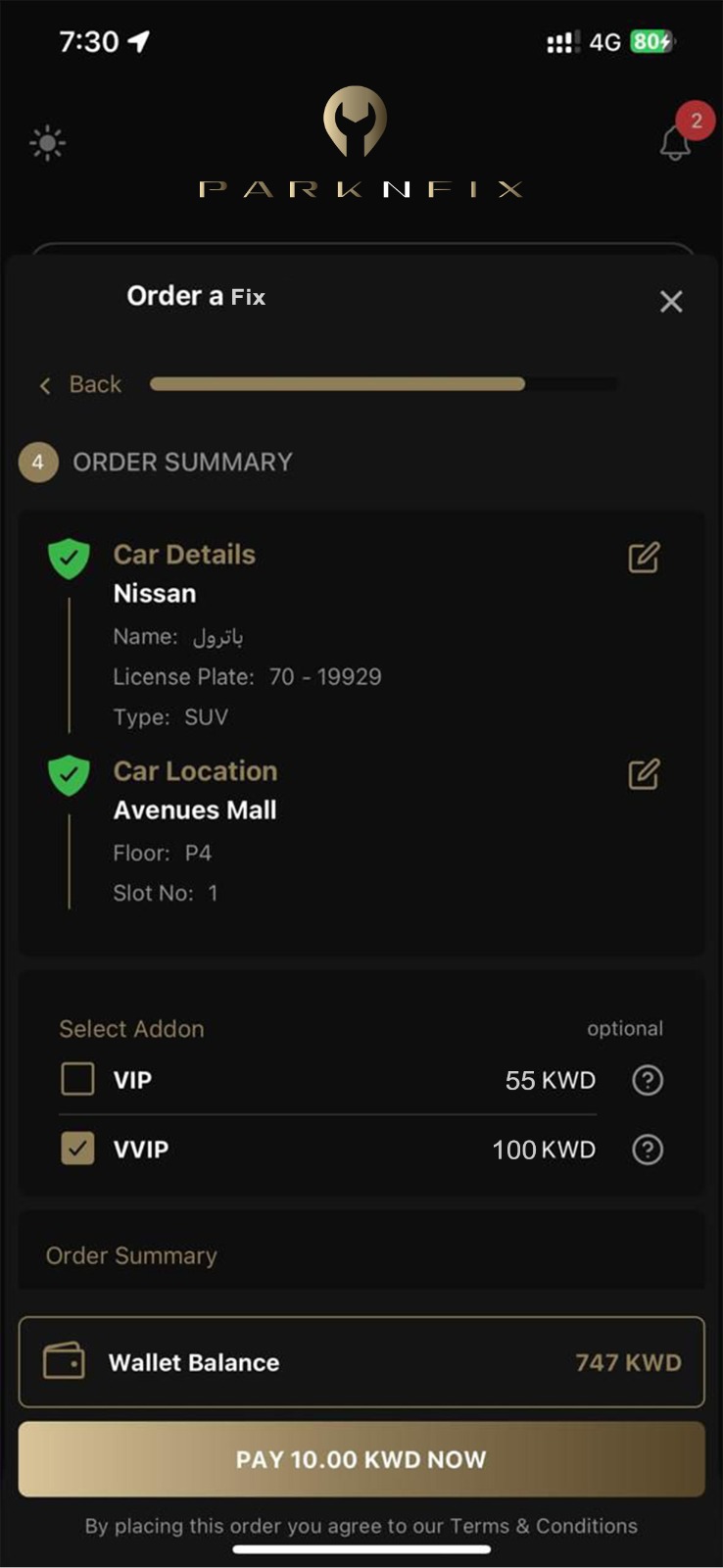Check the VIP addon box

click(x=78, y=1079)
